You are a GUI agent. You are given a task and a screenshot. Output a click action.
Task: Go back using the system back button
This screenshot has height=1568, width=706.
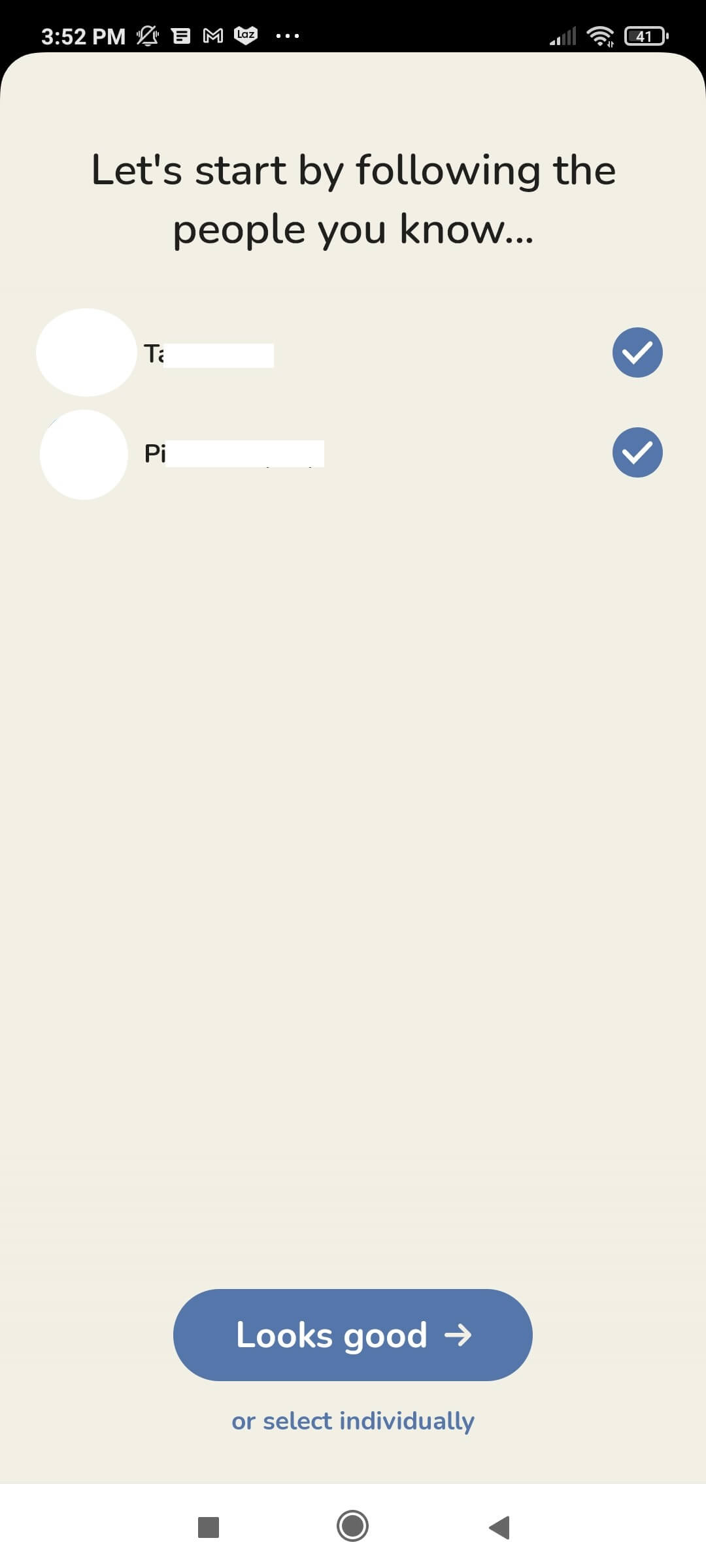click(499, 1527)
